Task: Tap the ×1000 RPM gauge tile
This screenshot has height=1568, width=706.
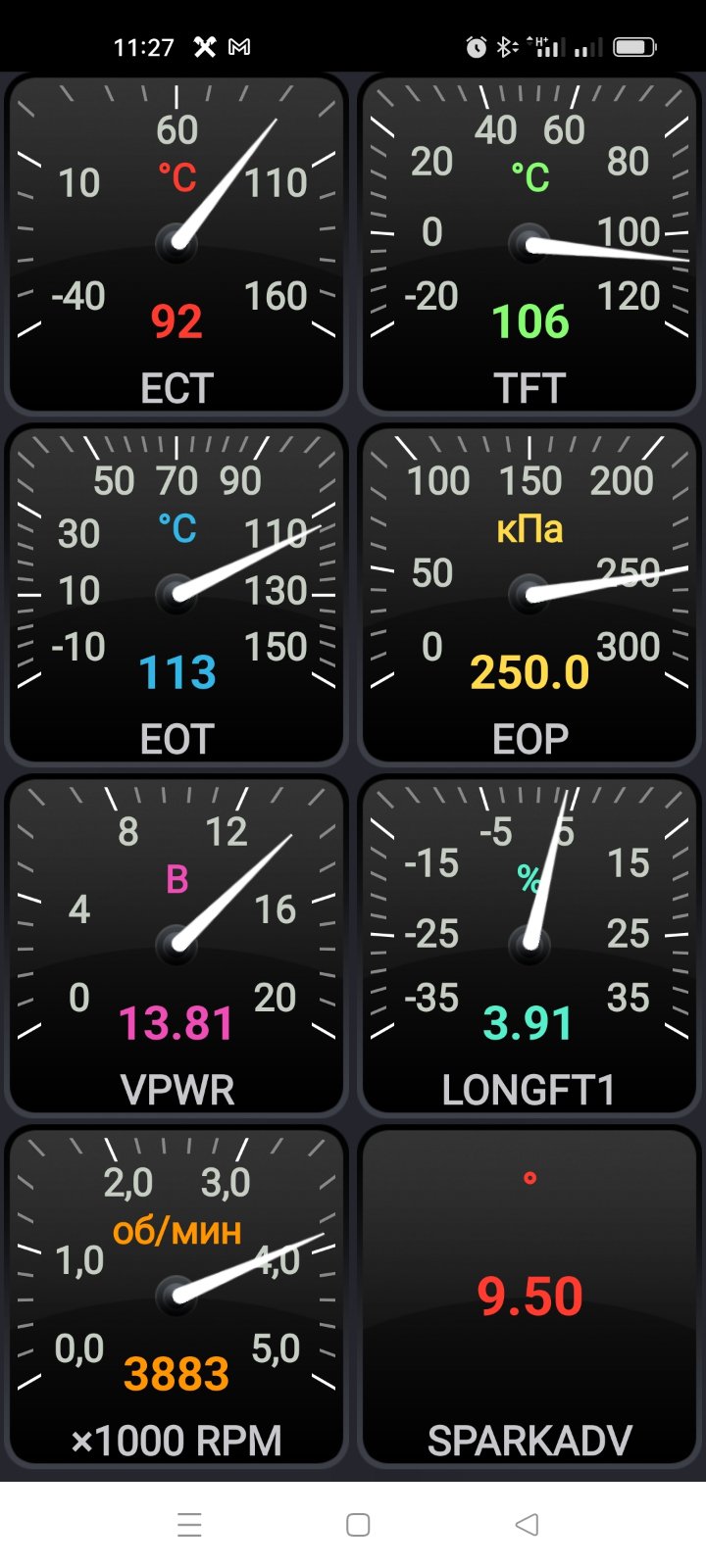Action: click(176, 1297)
